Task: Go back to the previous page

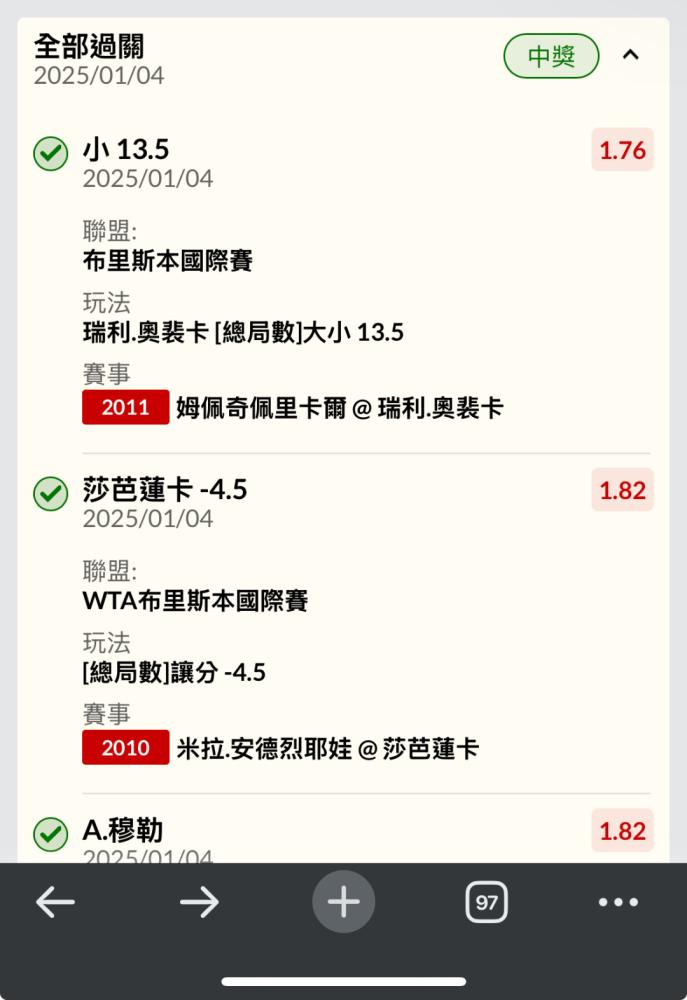Action: point(55,903)
